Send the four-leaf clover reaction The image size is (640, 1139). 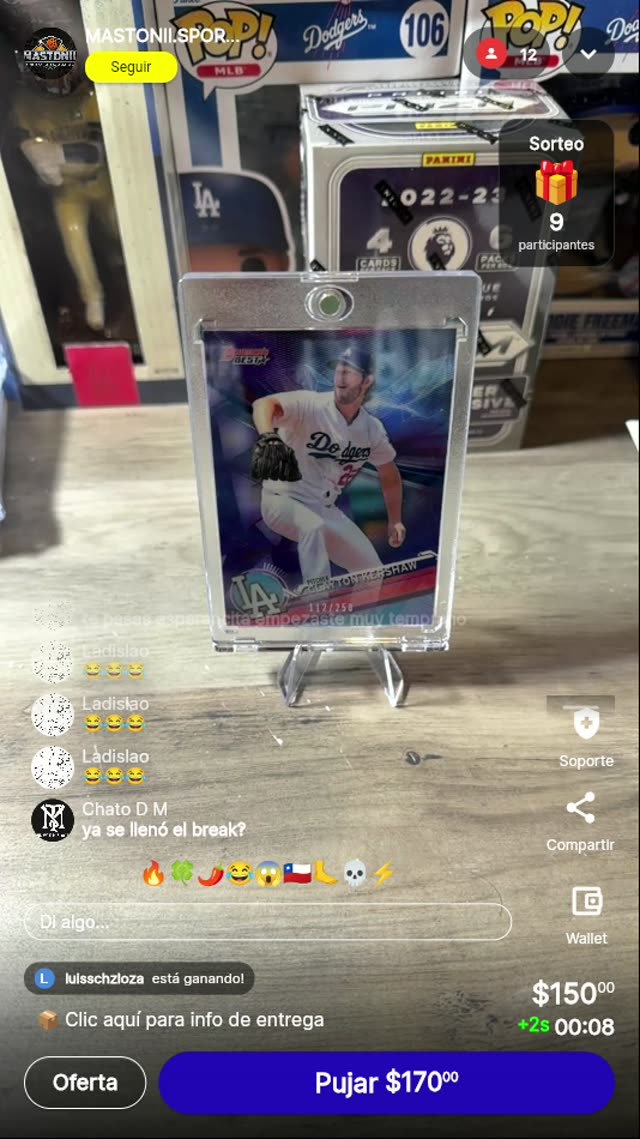pos(182,874)
